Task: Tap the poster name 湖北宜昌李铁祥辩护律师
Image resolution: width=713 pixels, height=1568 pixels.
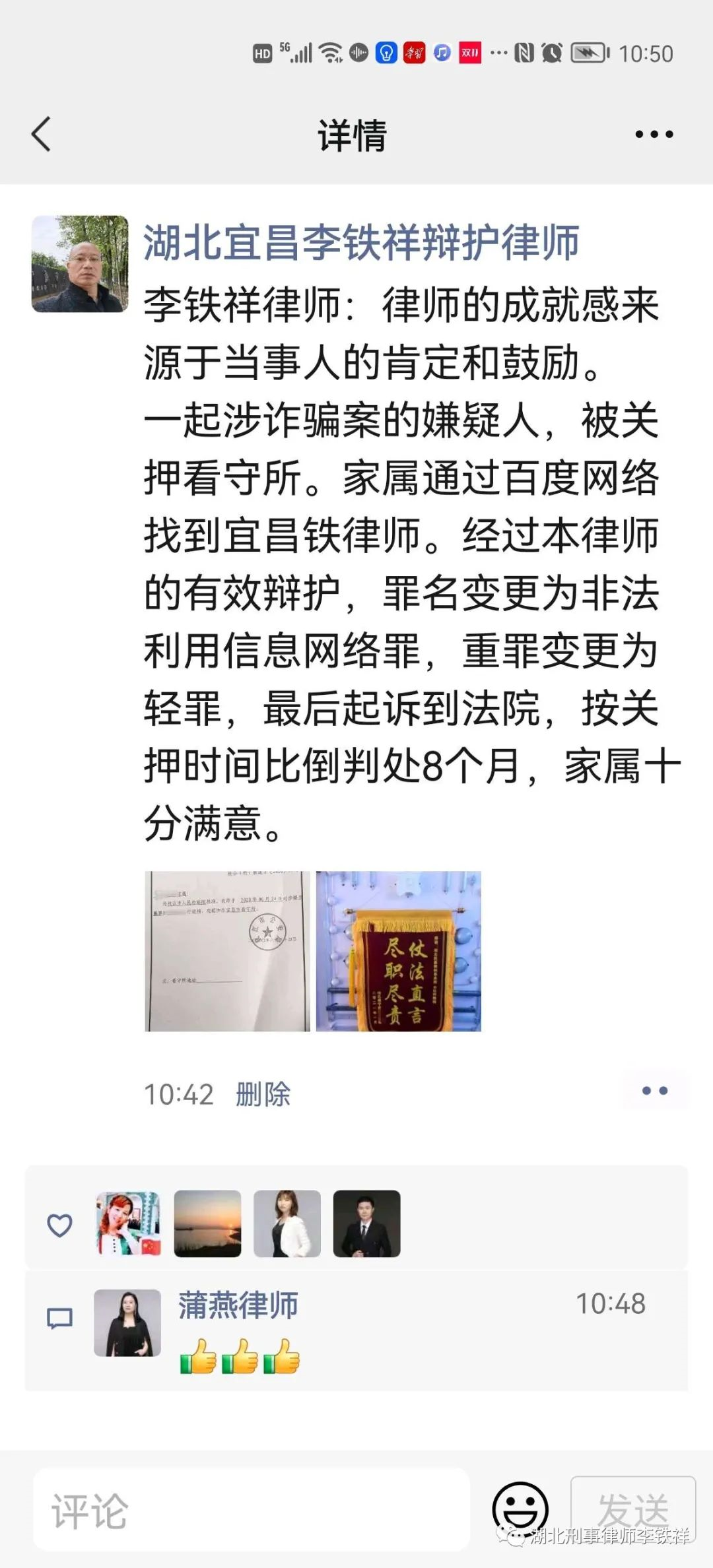Action: 361,242
